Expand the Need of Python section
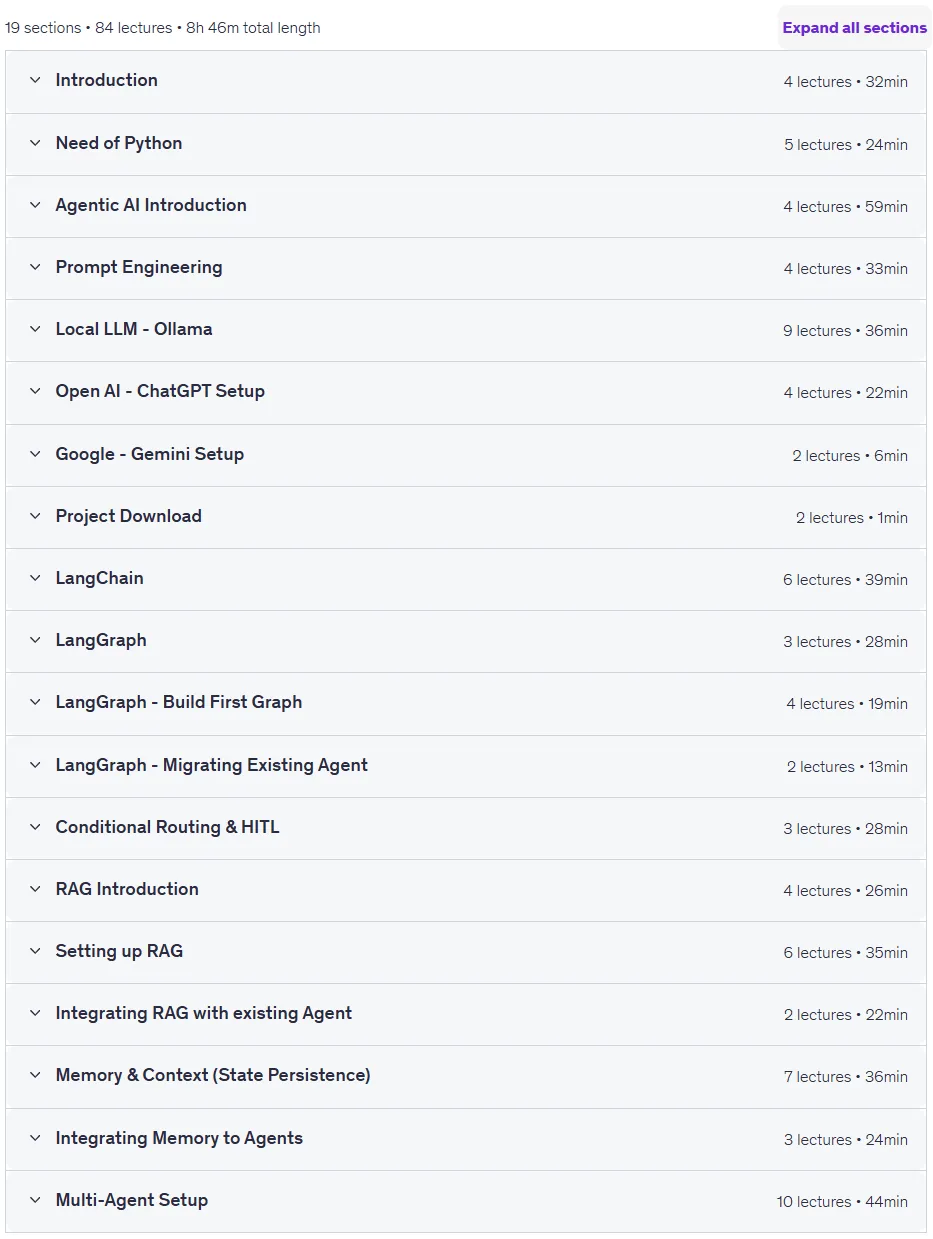 click(x=466, y=144)
